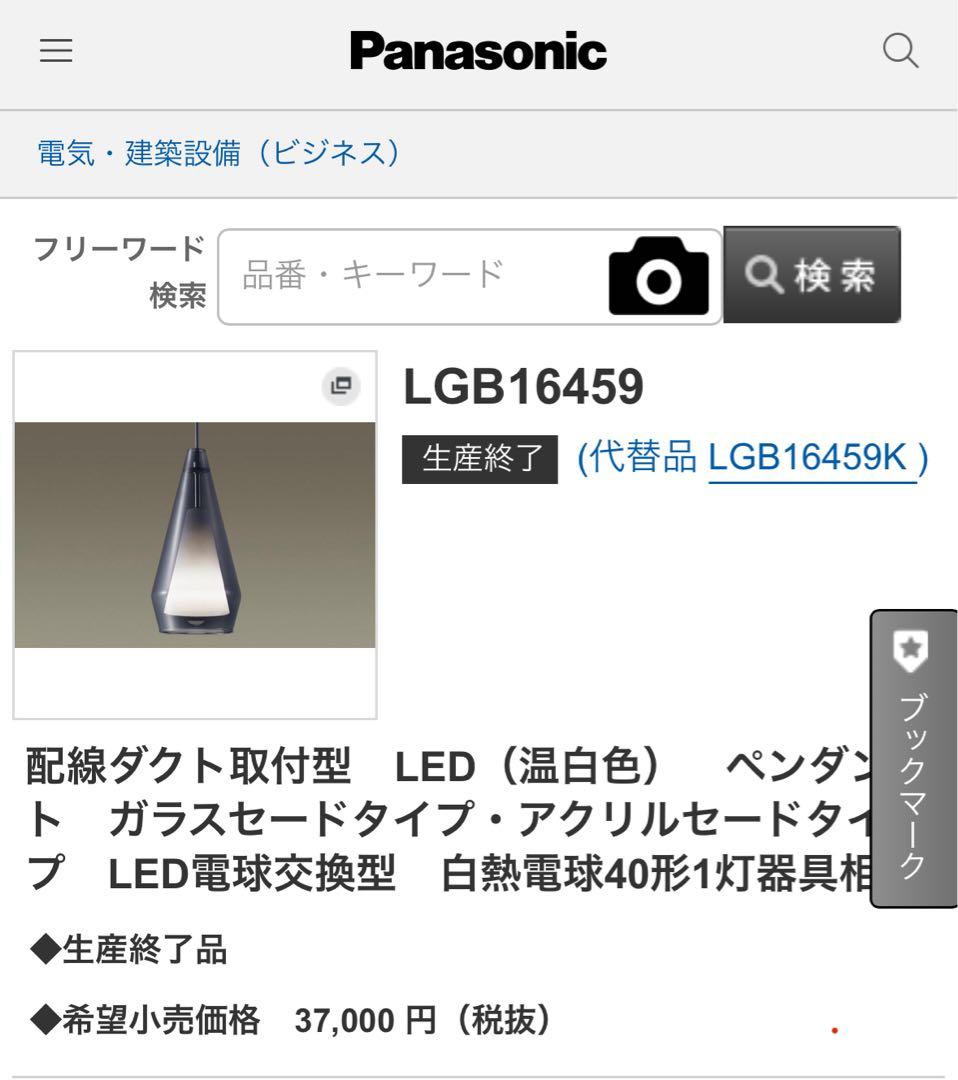
Task: Toggle the 生産終了 status badge
Action: tap(479, 459)
